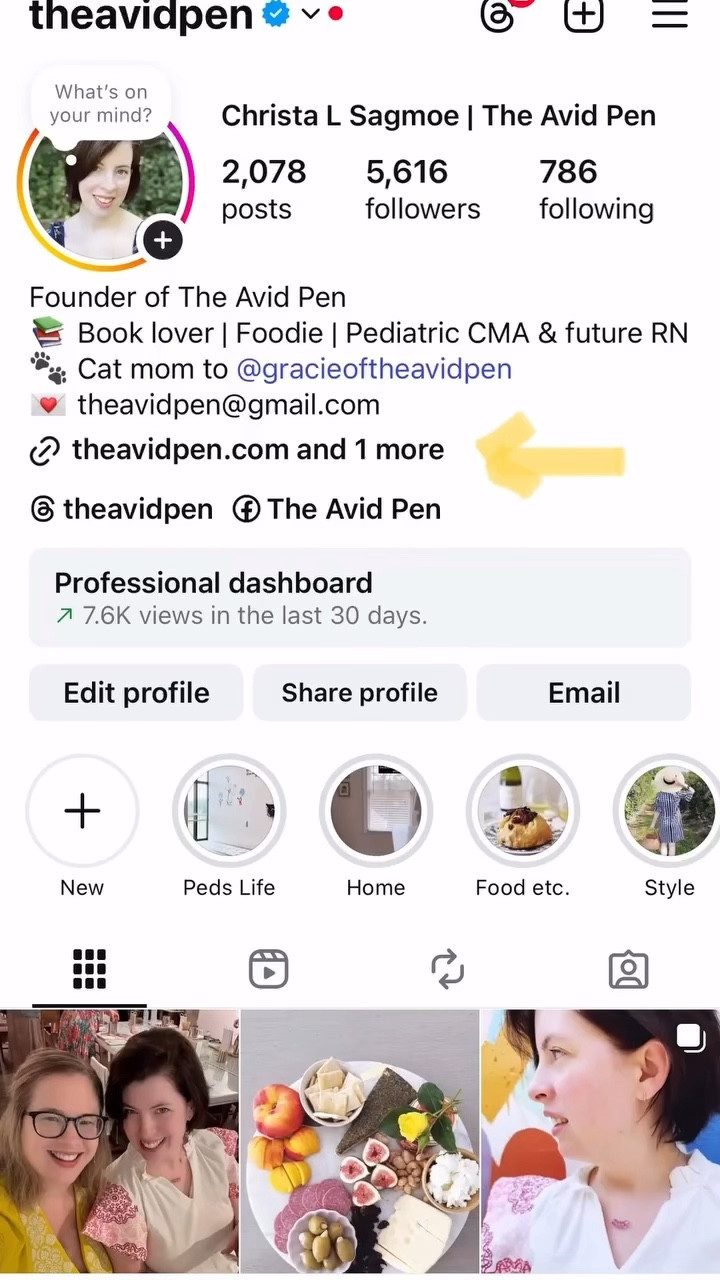Visit the @gracieoftheavidpen profile
Image resolution: width=720 pixels, height=1280 pixels.
coord(374,369)
